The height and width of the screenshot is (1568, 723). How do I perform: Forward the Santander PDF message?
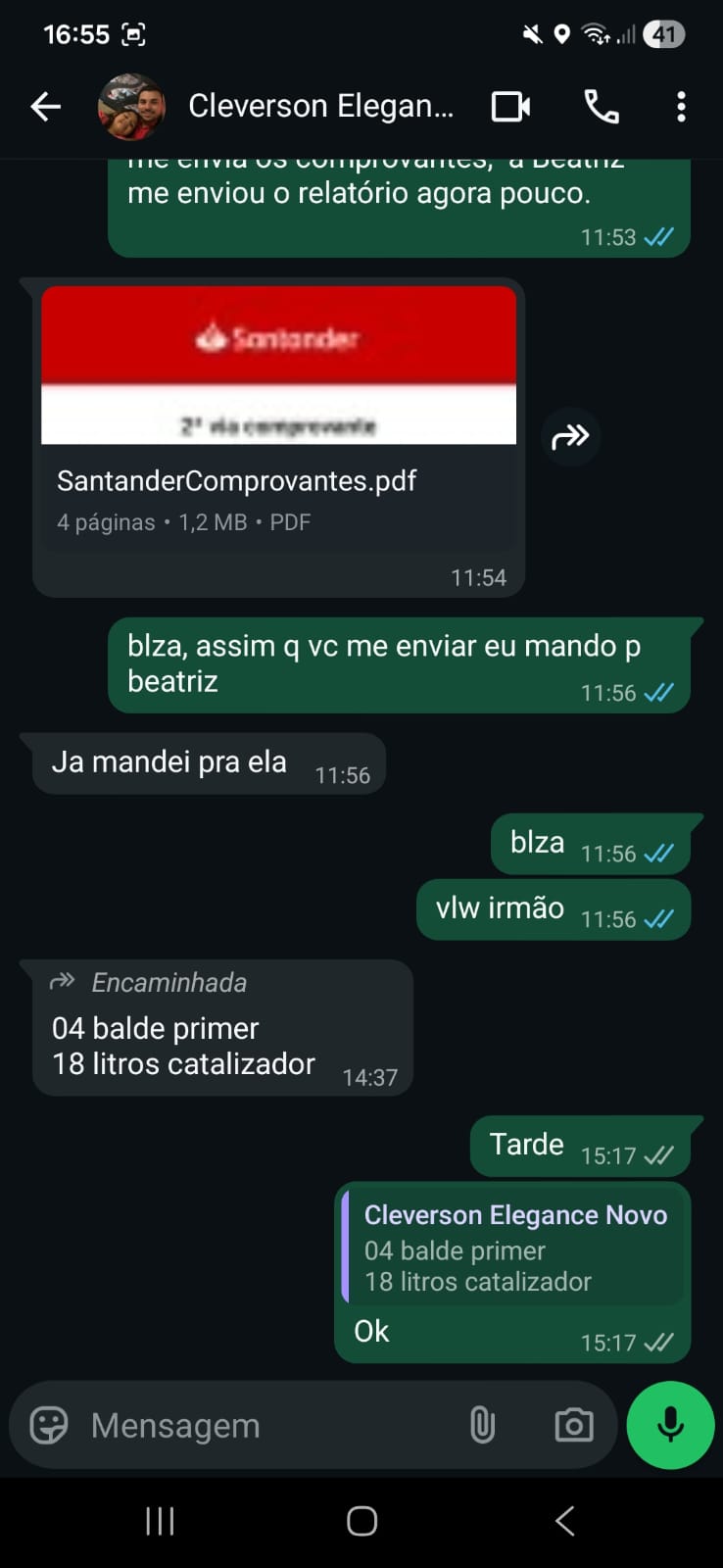(x=570, y=436)
